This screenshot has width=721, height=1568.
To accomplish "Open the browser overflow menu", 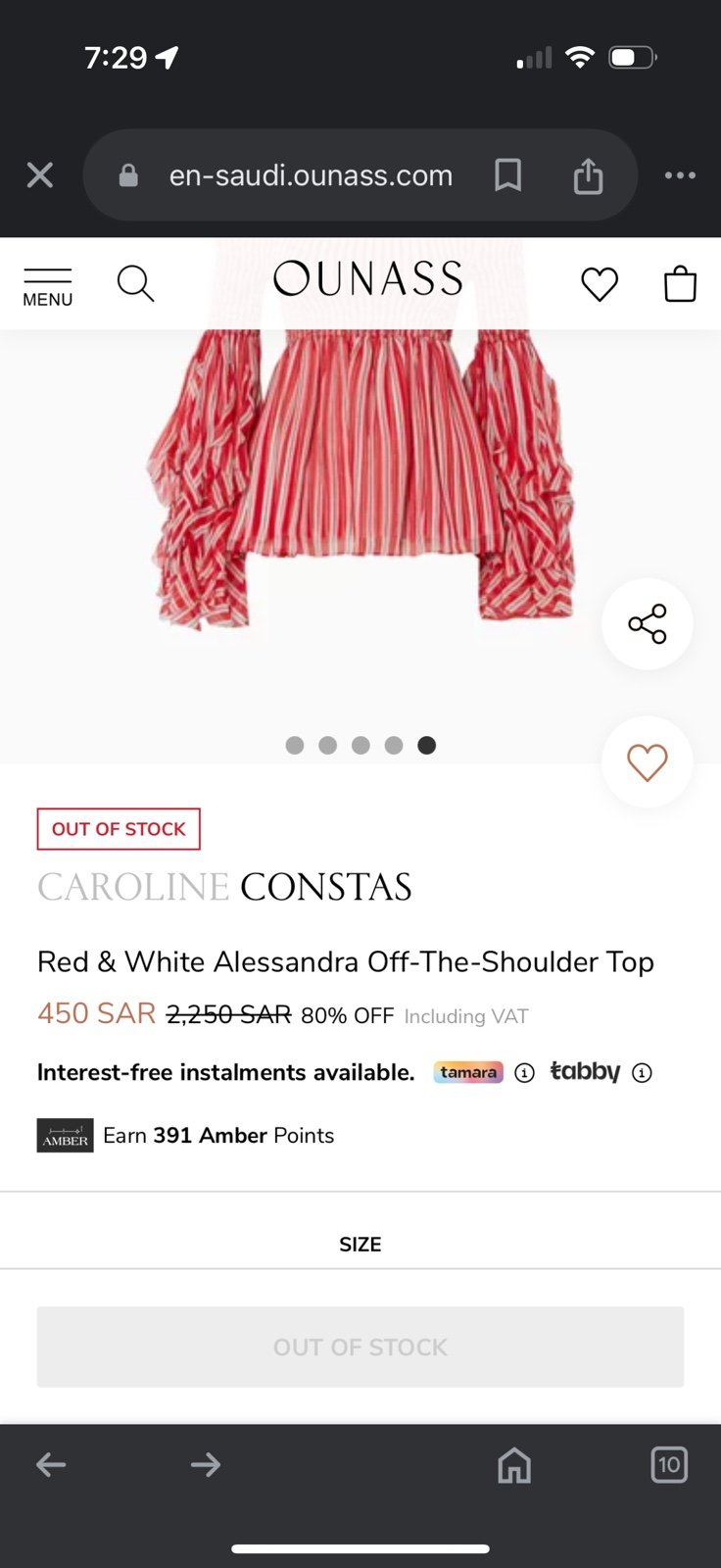I will point(680,175).
